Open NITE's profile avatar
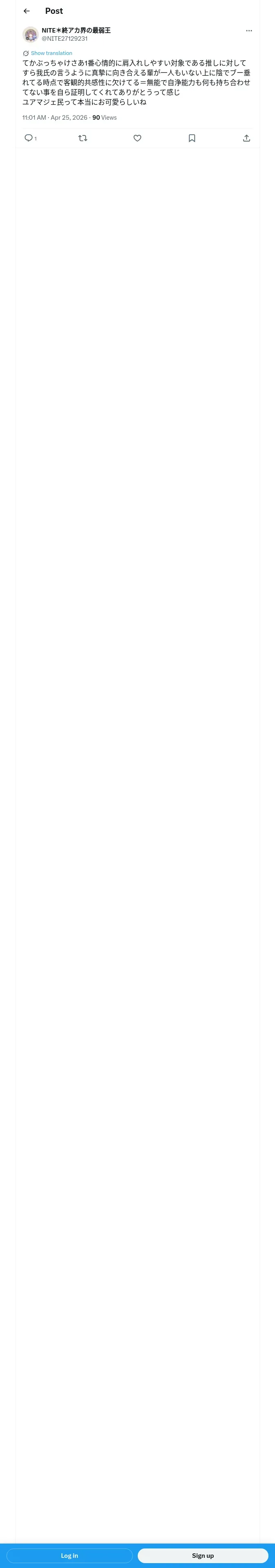 point(31,34)
